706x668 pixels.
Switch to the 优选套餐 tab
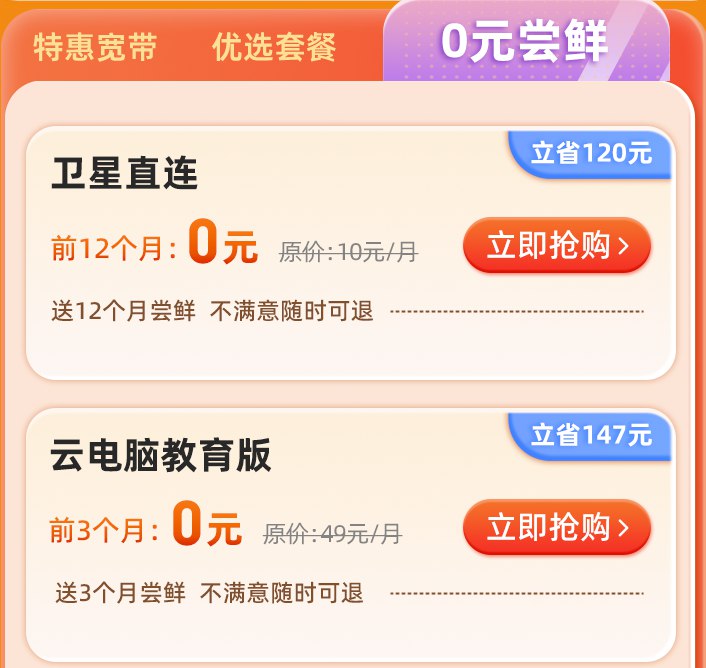[x=274, y=47]
